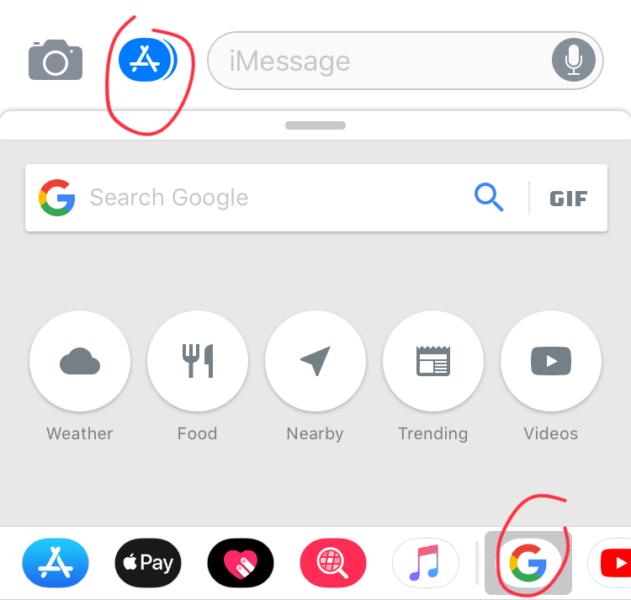631x600 pixels.
Task: Select the Google app in drawer
Action: pyautogui.click(x=528, y=564)
